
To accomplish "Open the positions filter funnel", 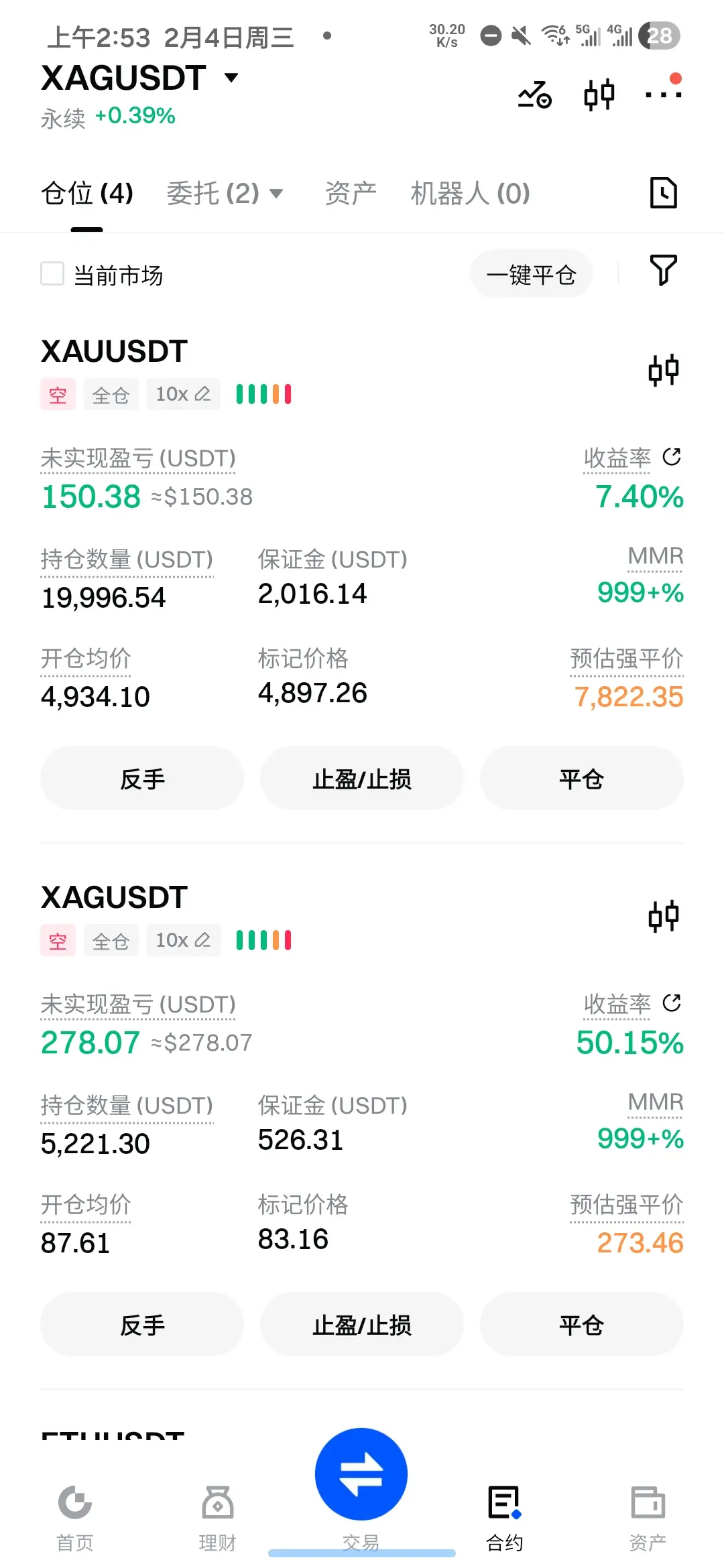I will 663,270.
